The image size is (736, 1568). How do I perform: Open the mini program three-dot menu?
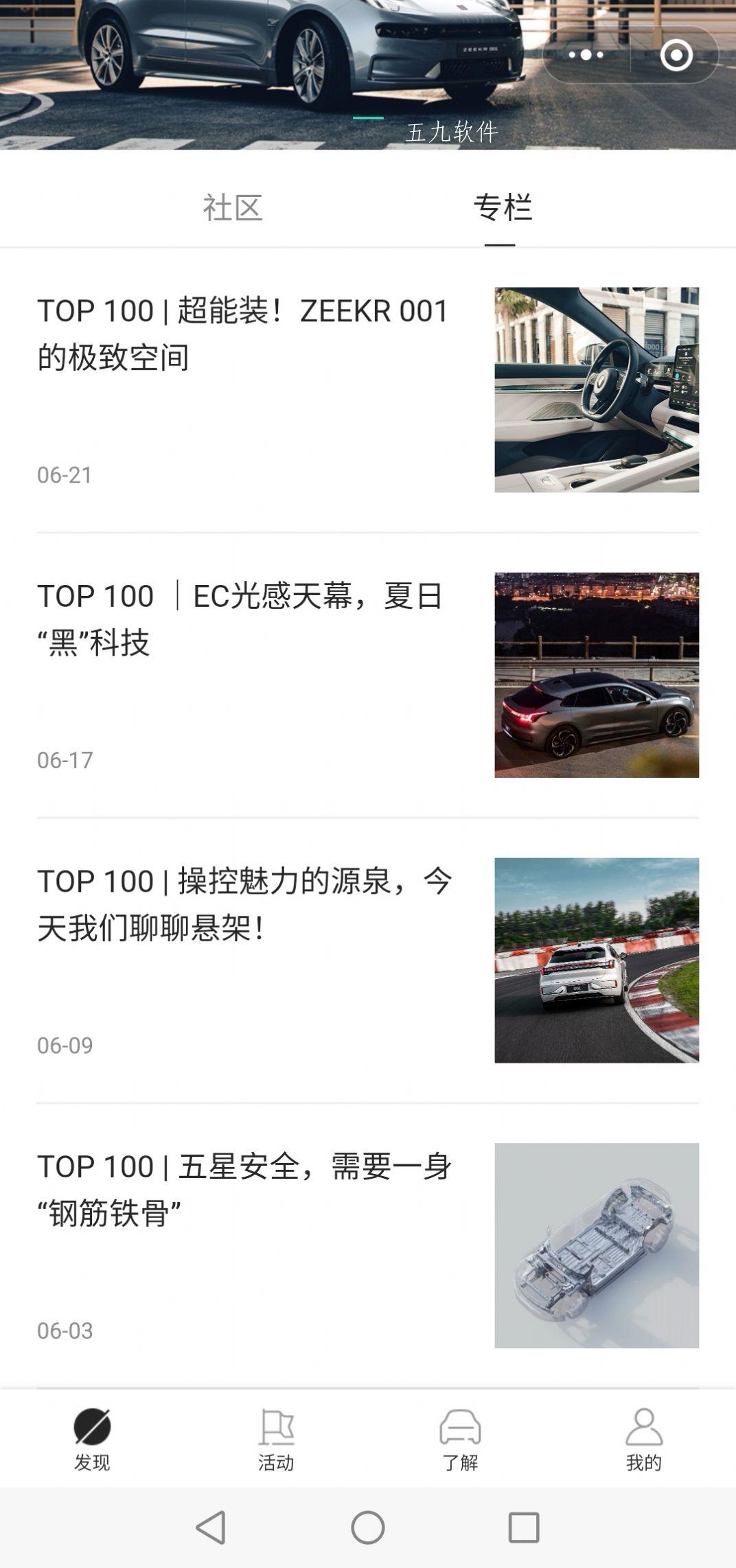point(586,55)
